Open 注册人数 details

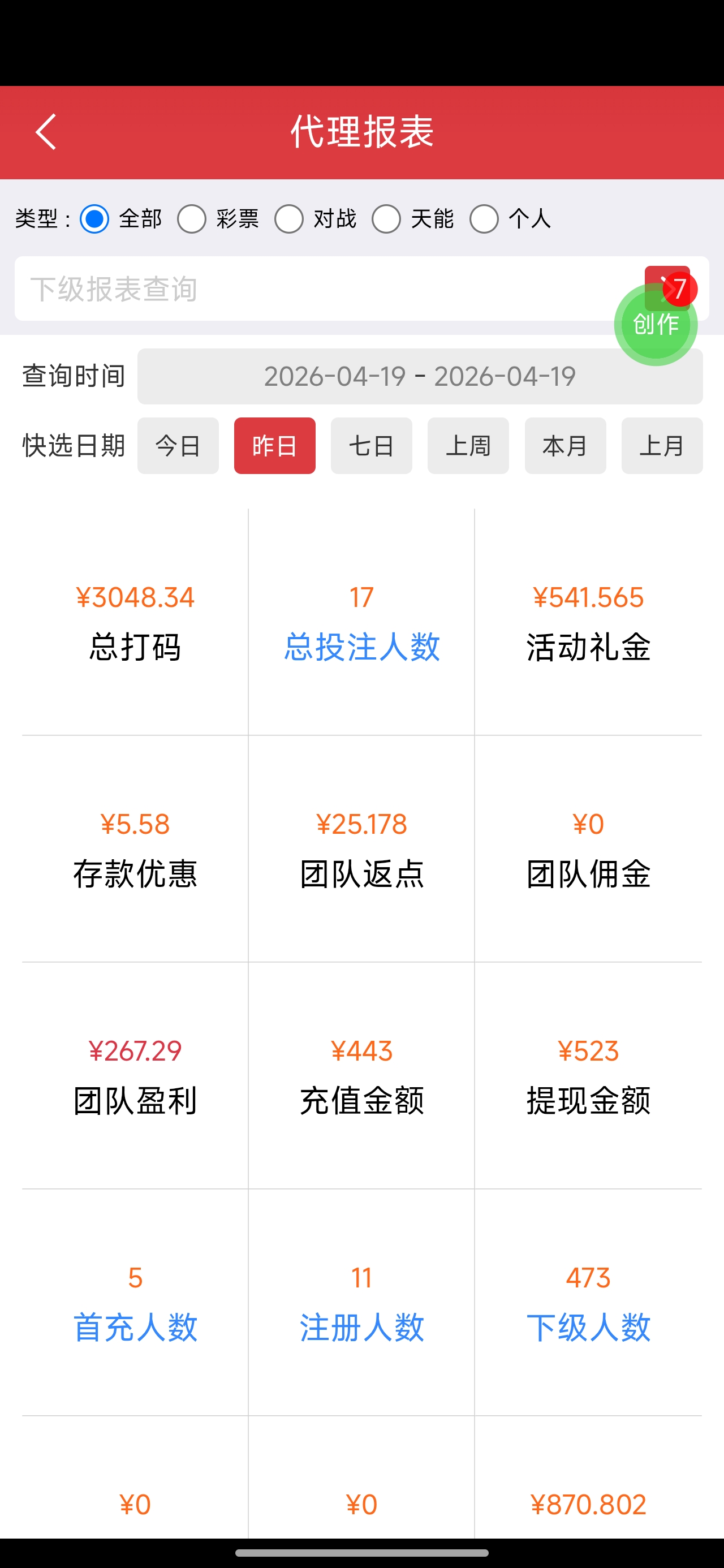click(x=361, y=1327)
